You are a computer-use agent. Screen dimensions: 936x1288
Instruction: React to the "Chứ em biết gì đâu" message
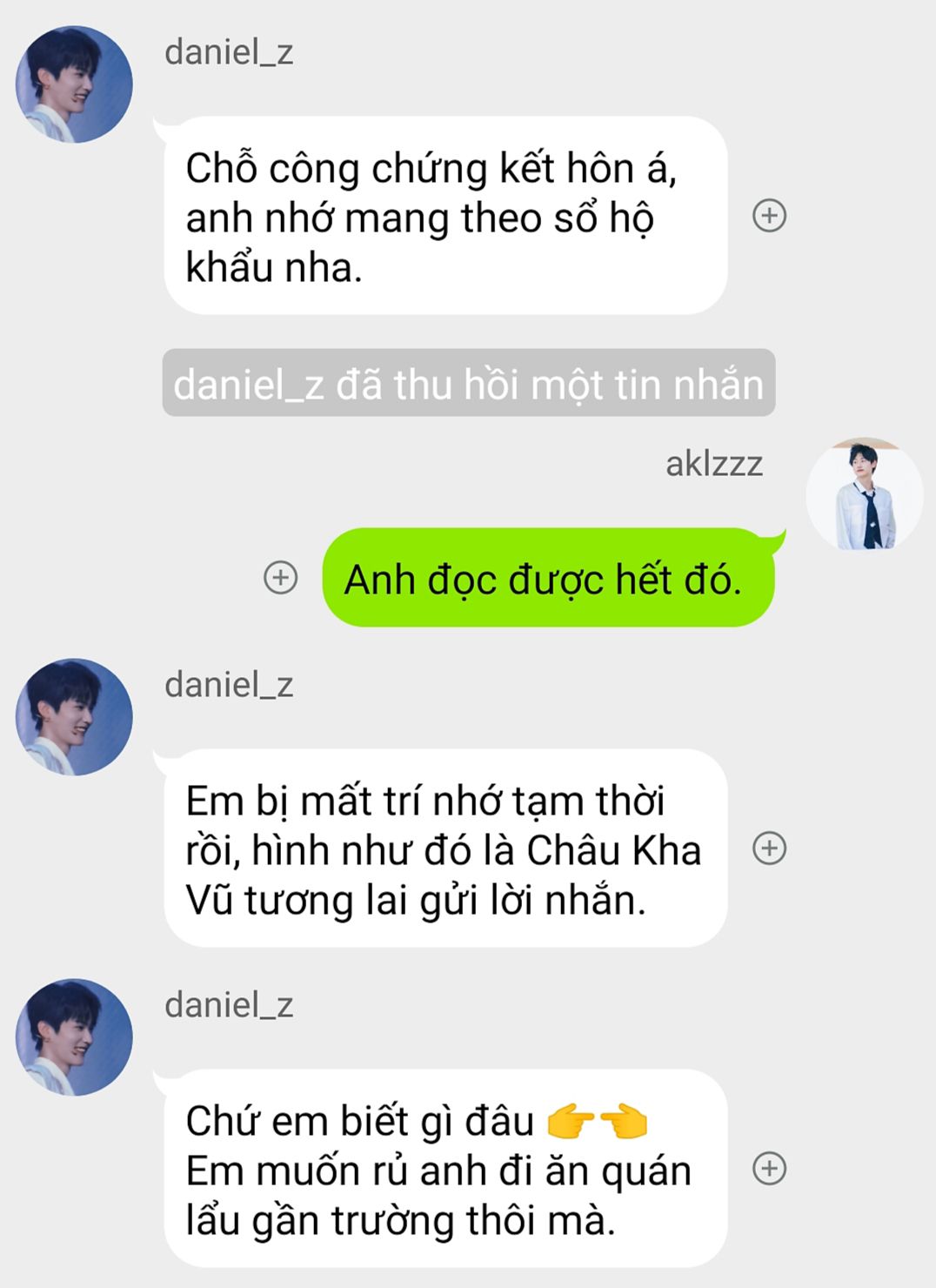pyautogui.click(x=769, y=1168)
